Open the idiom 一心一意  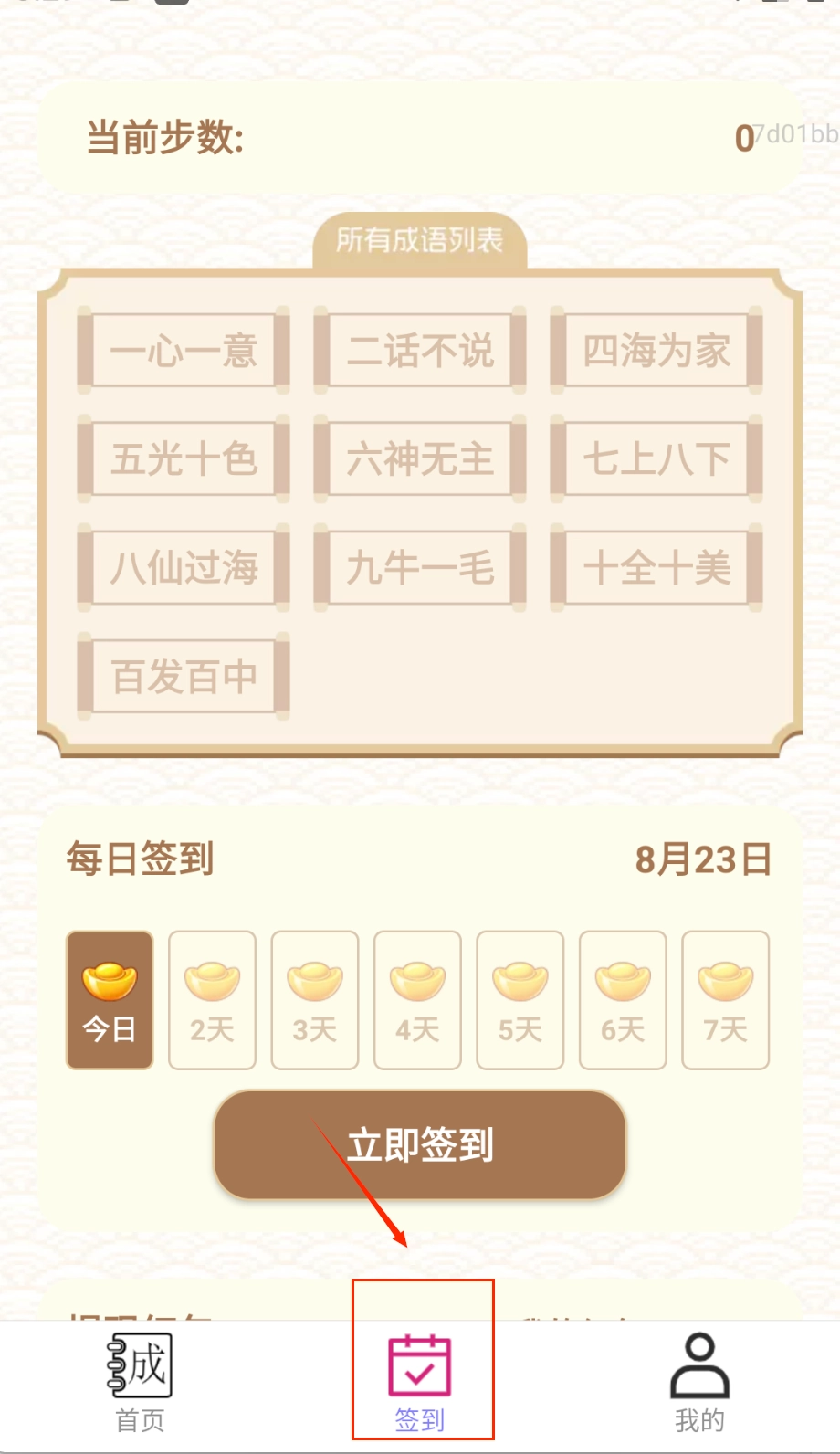click(184, 351)
